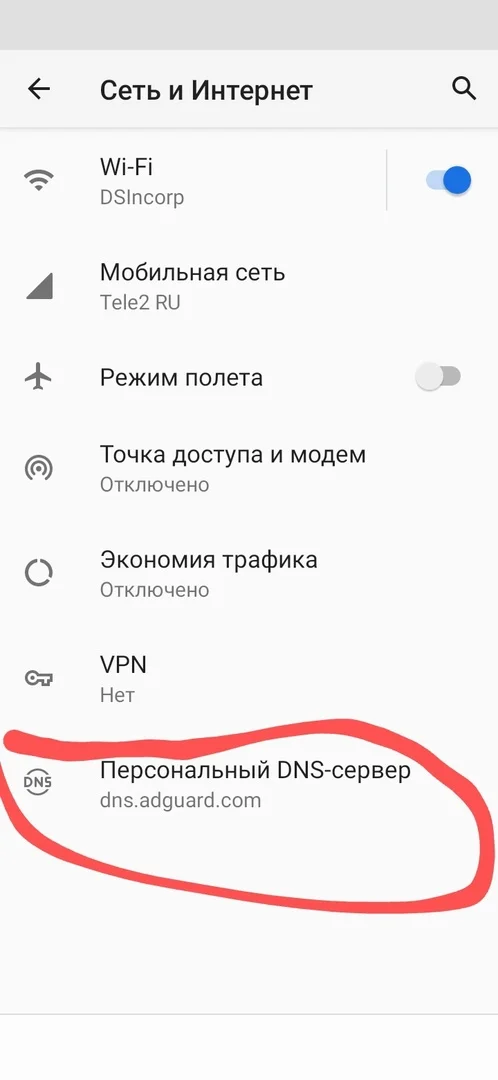Open Экономия трафика settings
Image resolution: width=498 pixels, height=1080 pixels.
(249, 574)
